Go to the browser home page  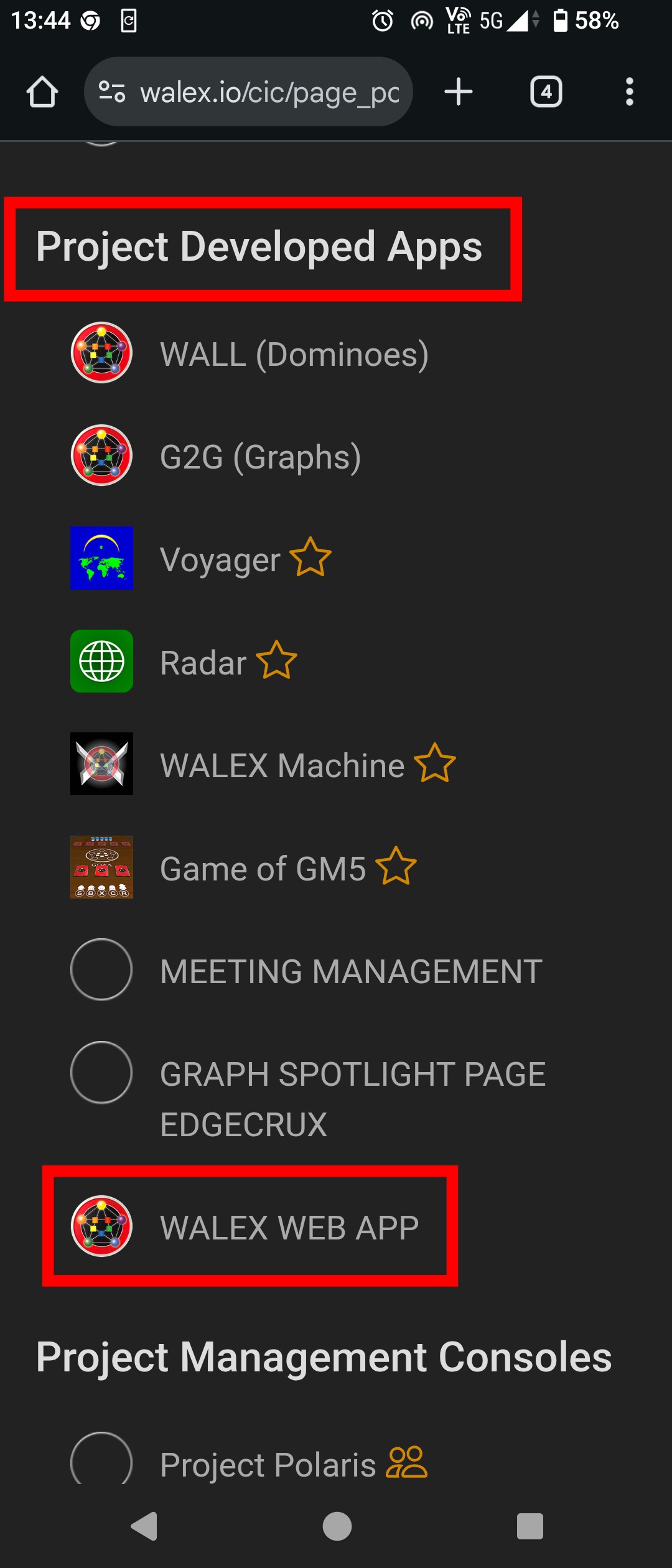tap(42, 92)
